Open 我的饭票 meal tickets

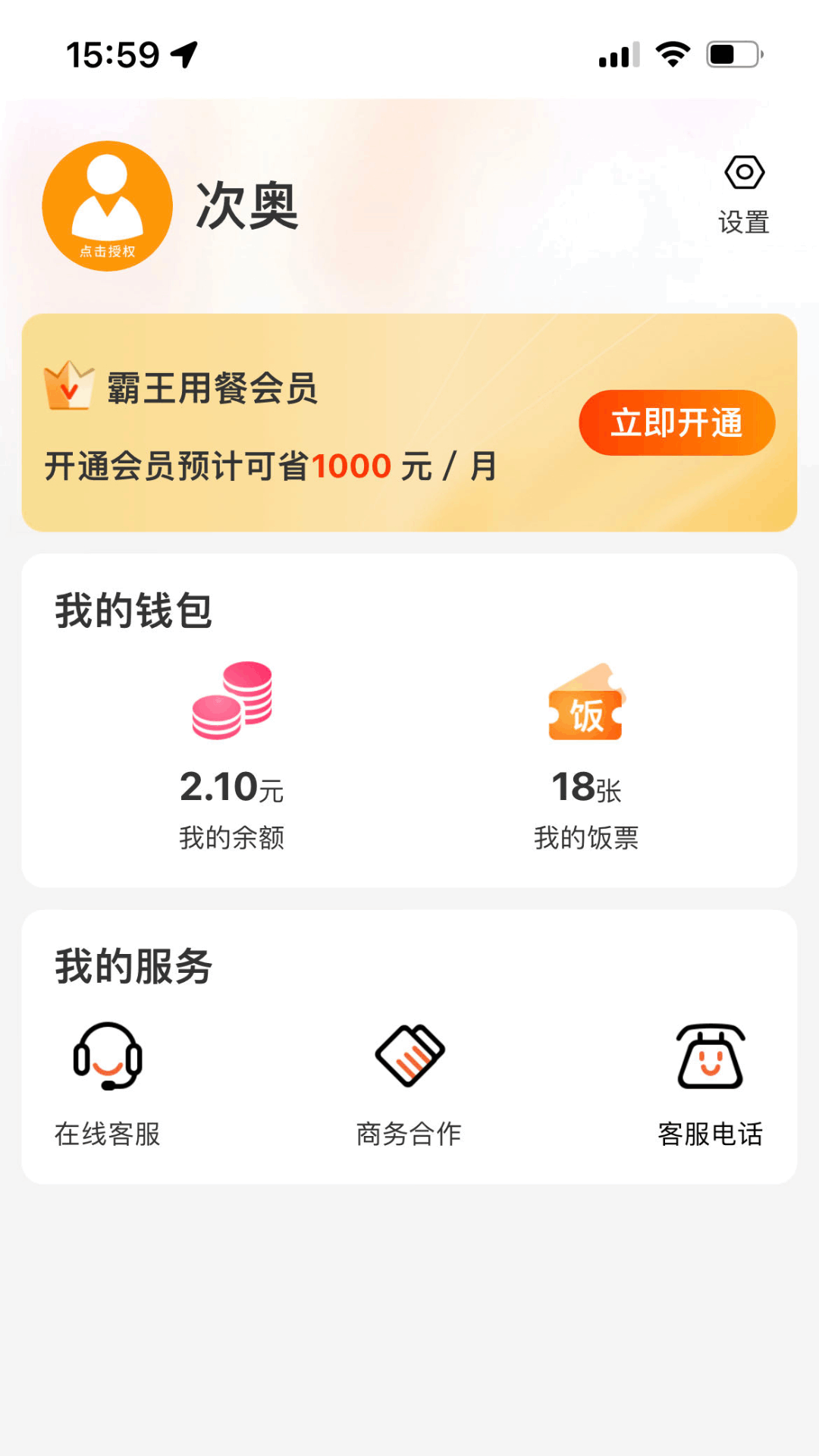coord(586,837)
